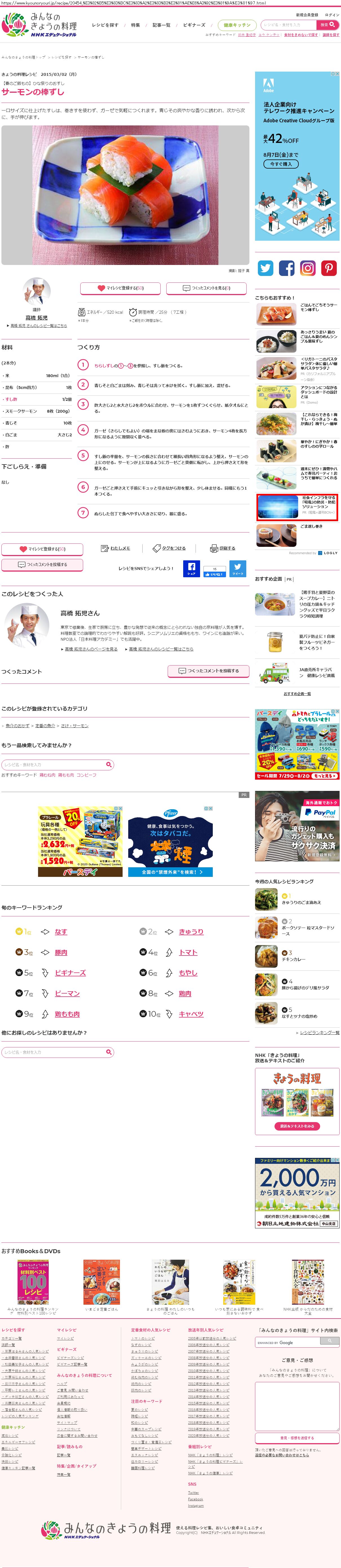Image resolution: width=341 pixels, height=1568 pixels.
Task: Register recipe with マイレシピ登録する under photo
Action: [x=121, y=288]
